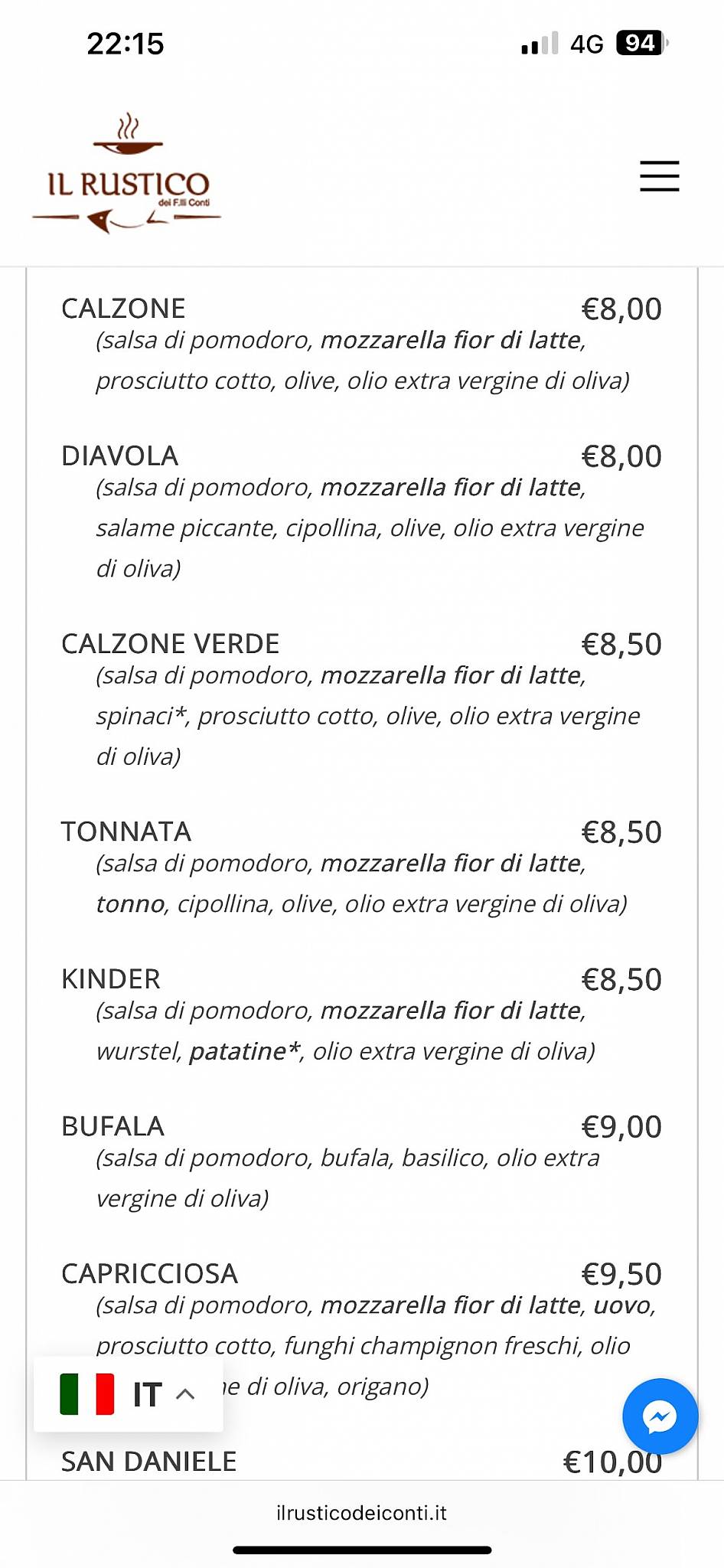Collapse the language selector chevron
Viewport: 724px width, 1568px height.
[x=184, y=1394]
